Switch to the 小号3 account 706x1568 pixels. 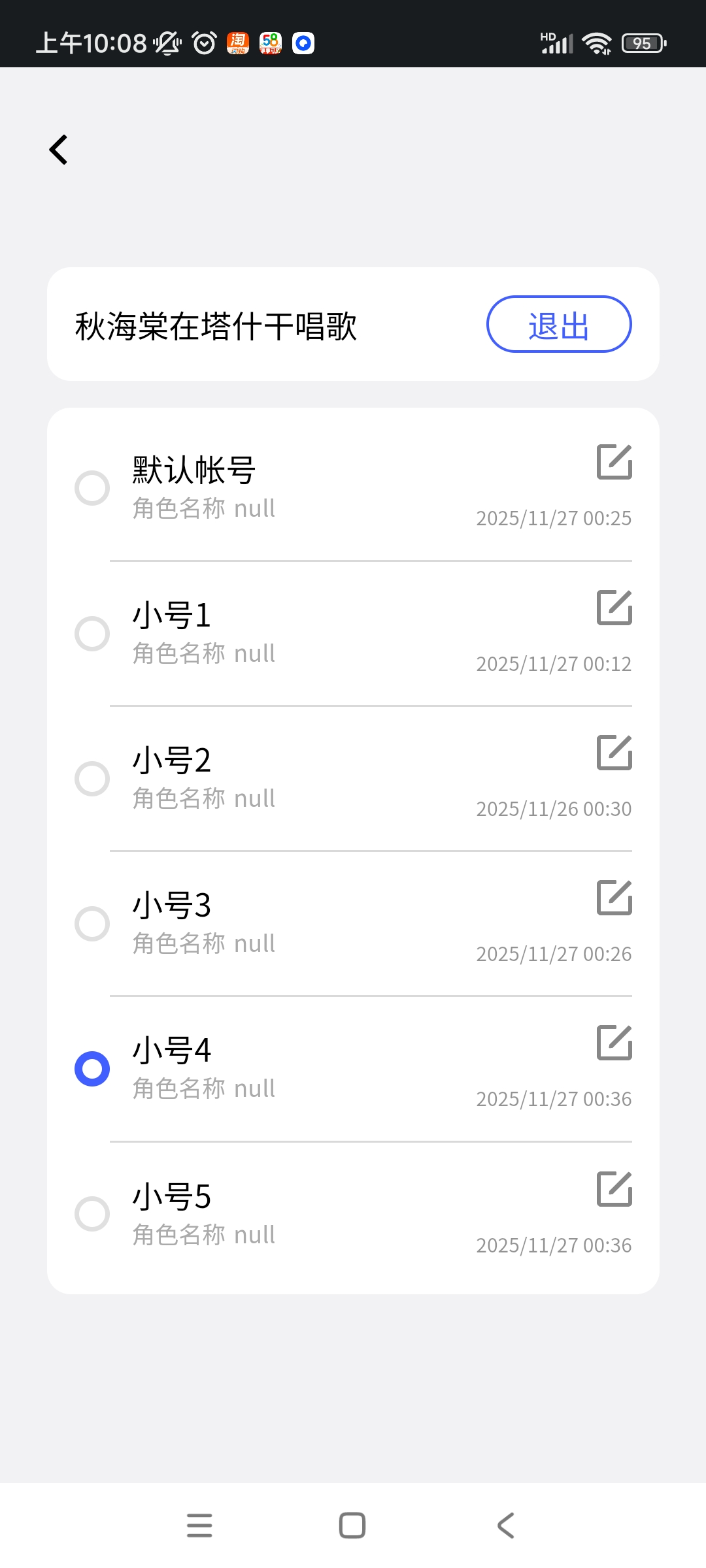92,923
